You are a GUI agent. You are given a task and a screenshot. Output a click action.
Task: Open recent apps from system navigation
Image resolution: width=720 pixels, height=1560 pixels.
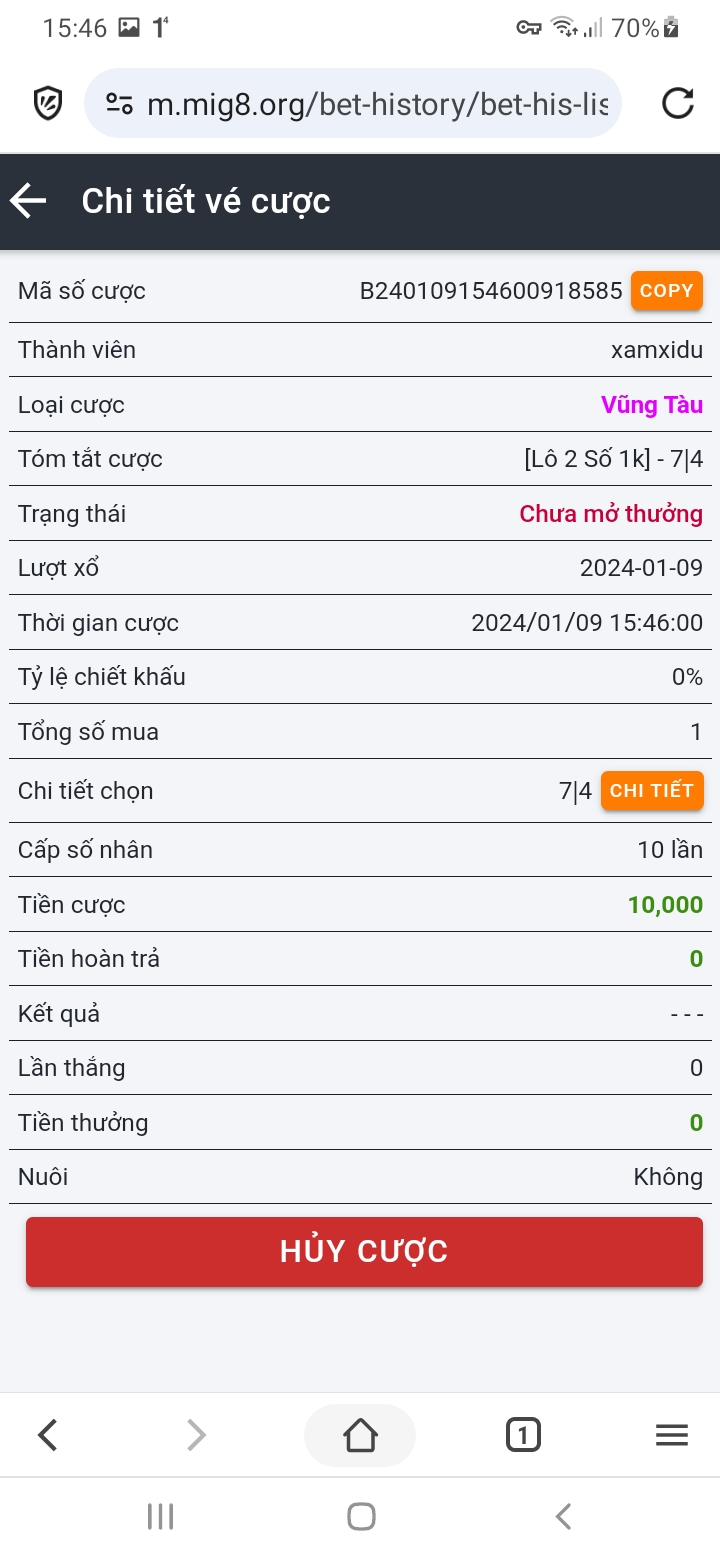point(160,1516)
